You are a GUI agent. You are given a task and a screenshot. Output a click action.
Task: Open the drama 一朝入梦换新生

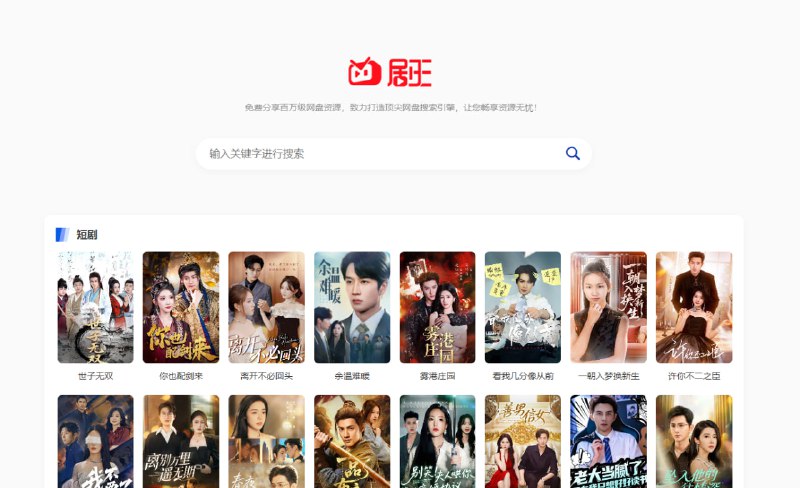pyautogui.click(x=608, y=307)
